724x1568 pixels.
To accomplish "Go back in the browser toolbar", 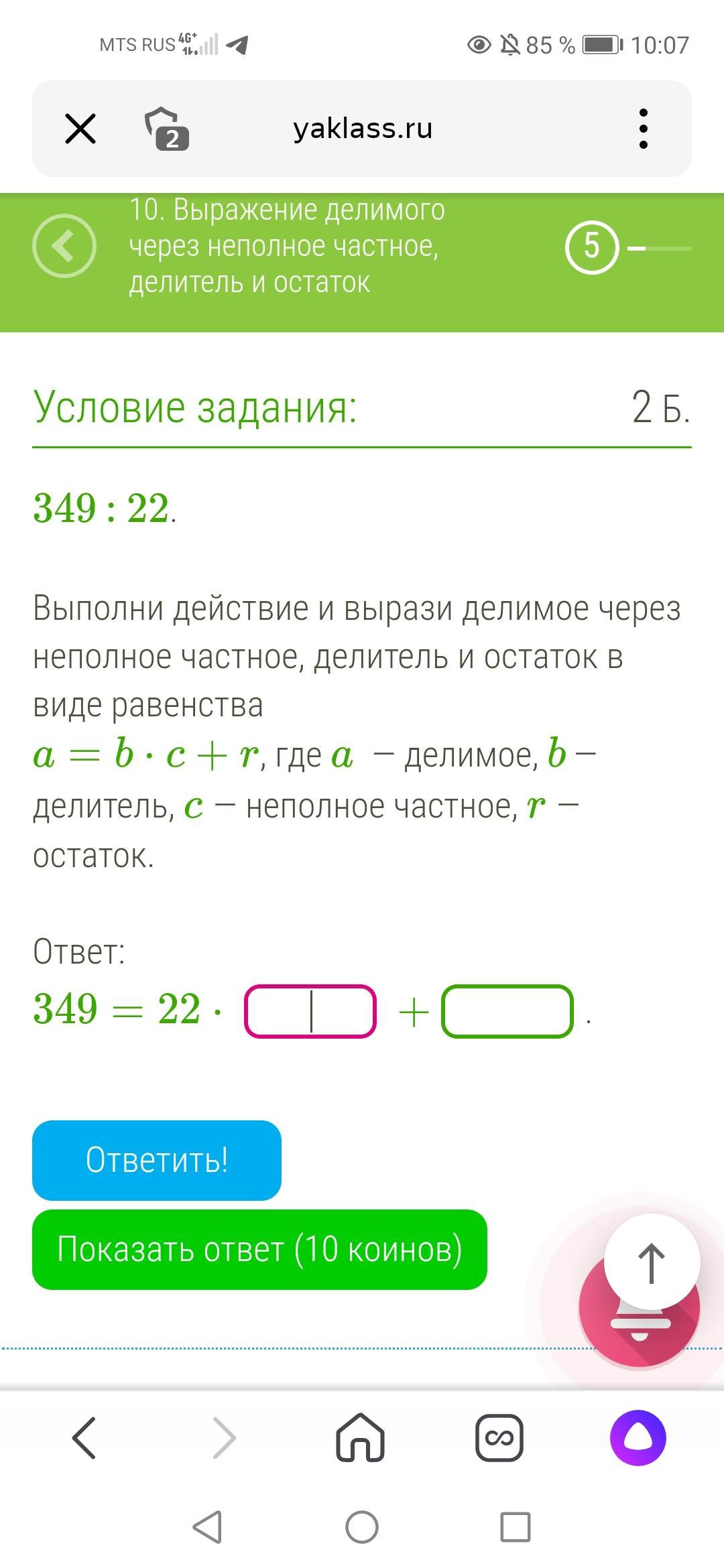I will tap(84, 1437).
